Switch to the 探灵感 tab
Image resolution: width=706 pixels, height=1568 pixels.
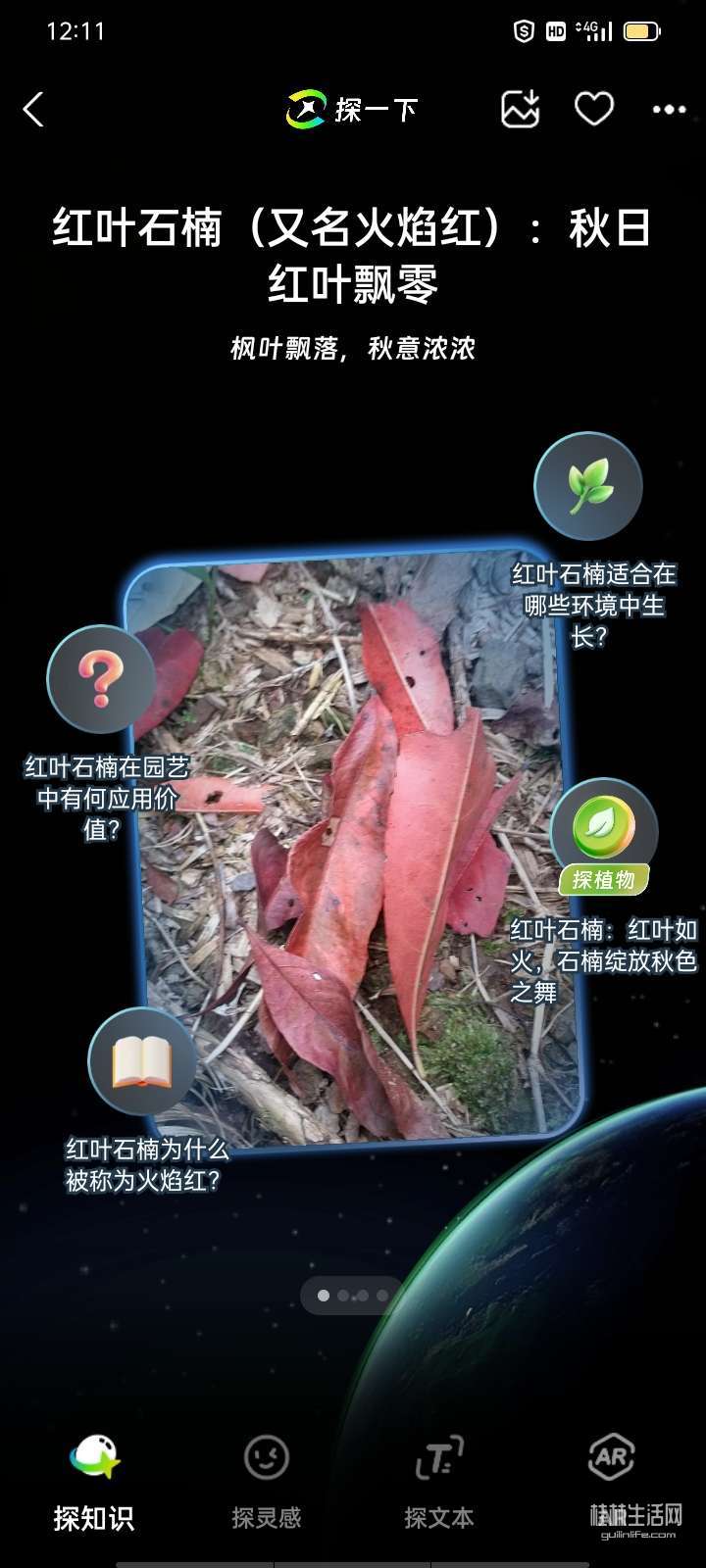tap(266, 1482)
